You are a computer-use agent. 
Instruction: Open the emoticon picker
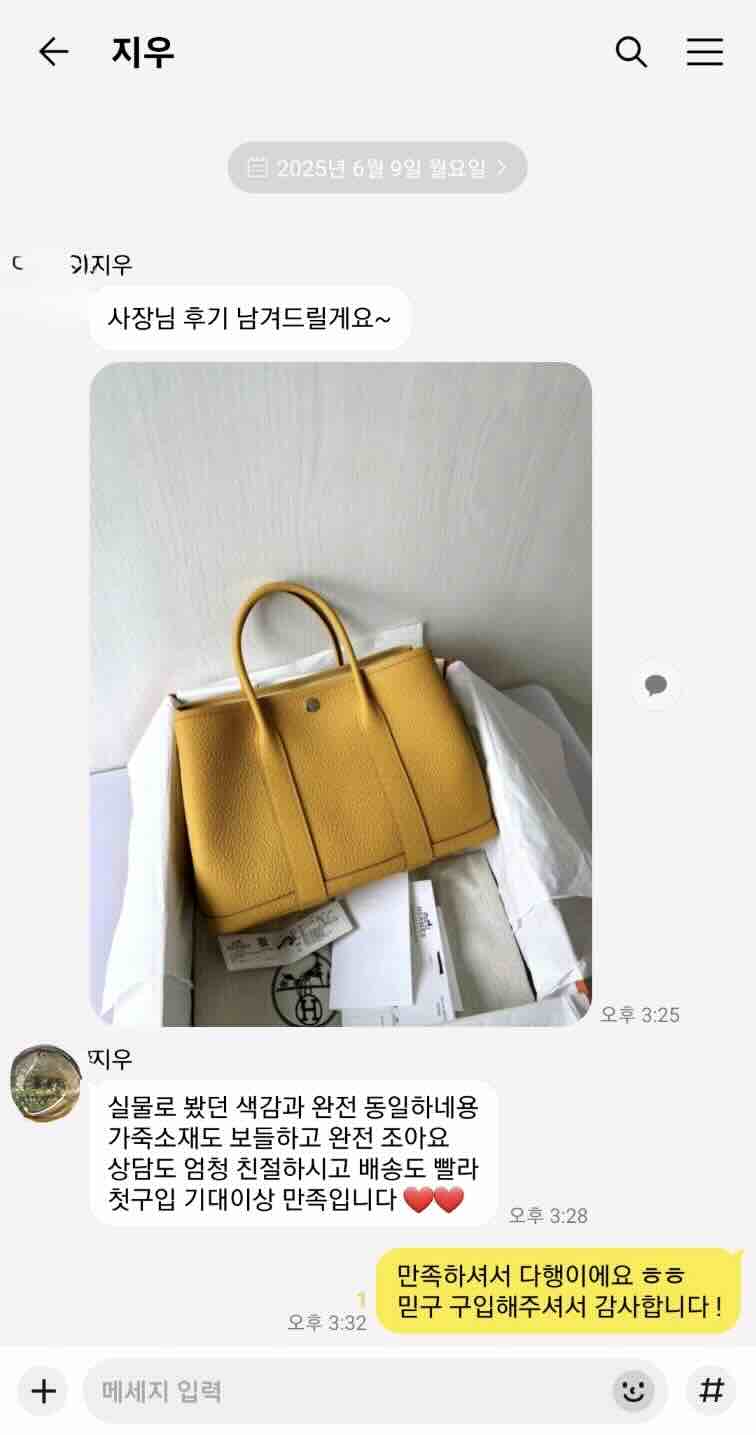pyautogui.click(x=633, y=1390)
